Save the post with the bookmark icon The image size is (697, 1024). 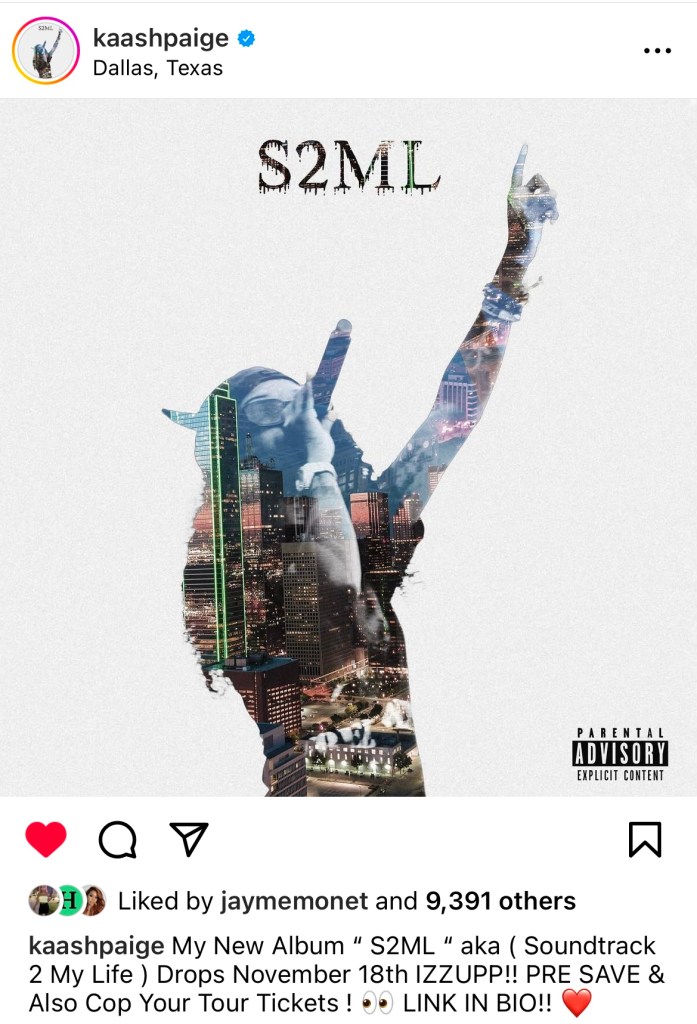tap(645, 839)
